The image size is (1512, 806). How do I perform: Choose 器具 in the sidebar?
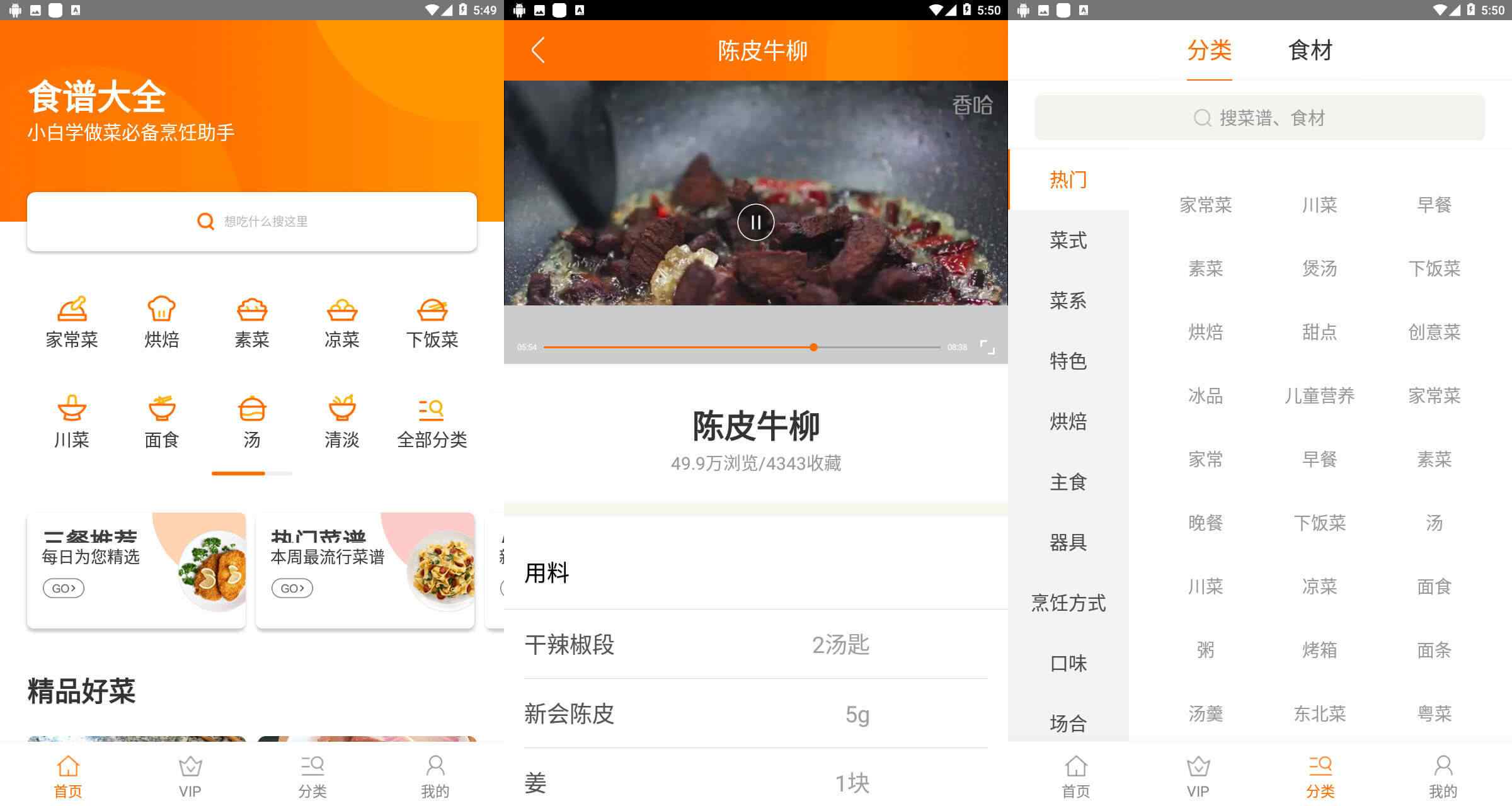(1068, 542)
